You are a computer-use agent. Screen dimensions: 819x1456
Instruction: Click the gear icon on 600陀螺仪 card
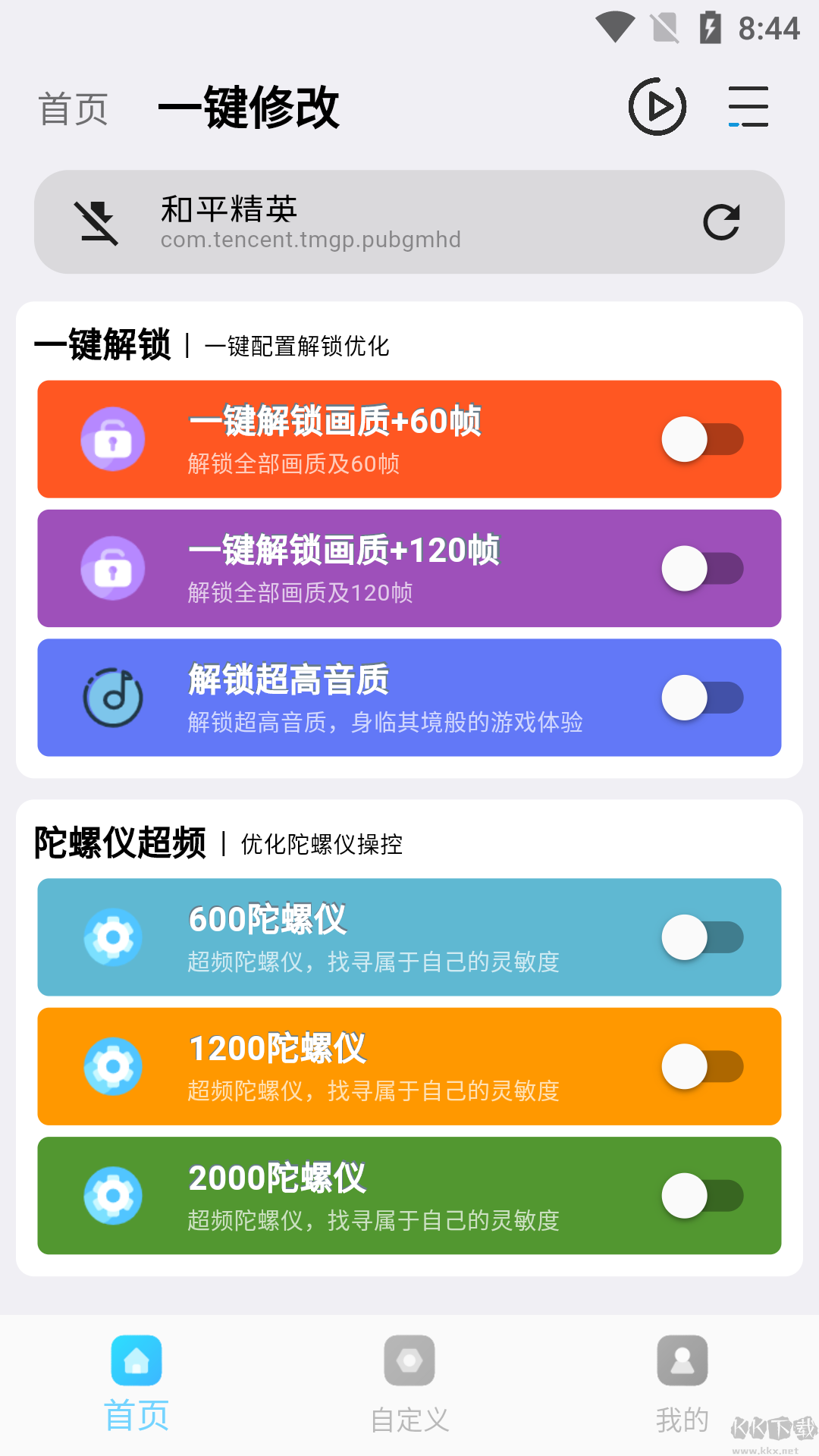pos(112,937)
